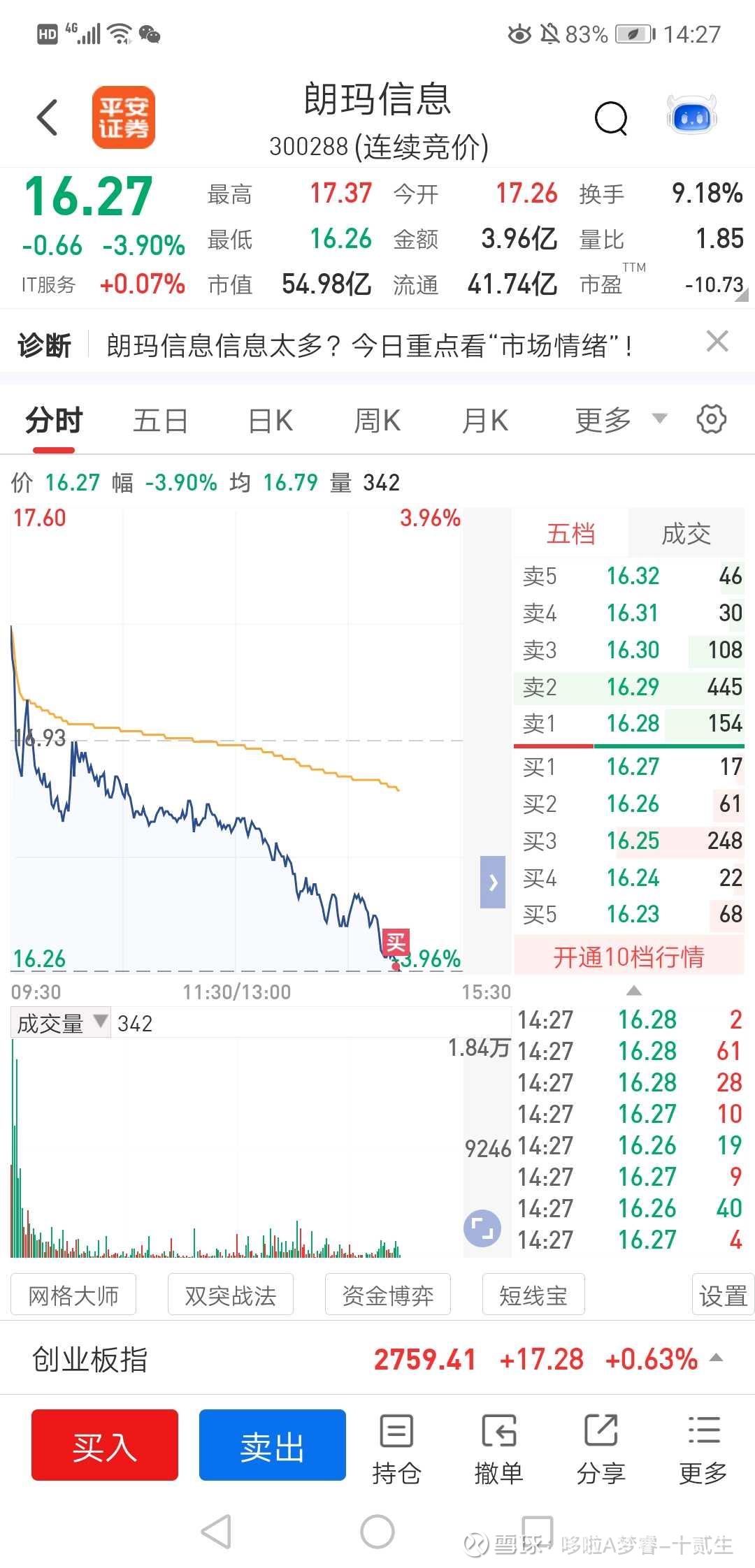Switch to the 五日 chart tab
Image resolution: width=755 pixels, height=1568 pixels.
[160, 421]
